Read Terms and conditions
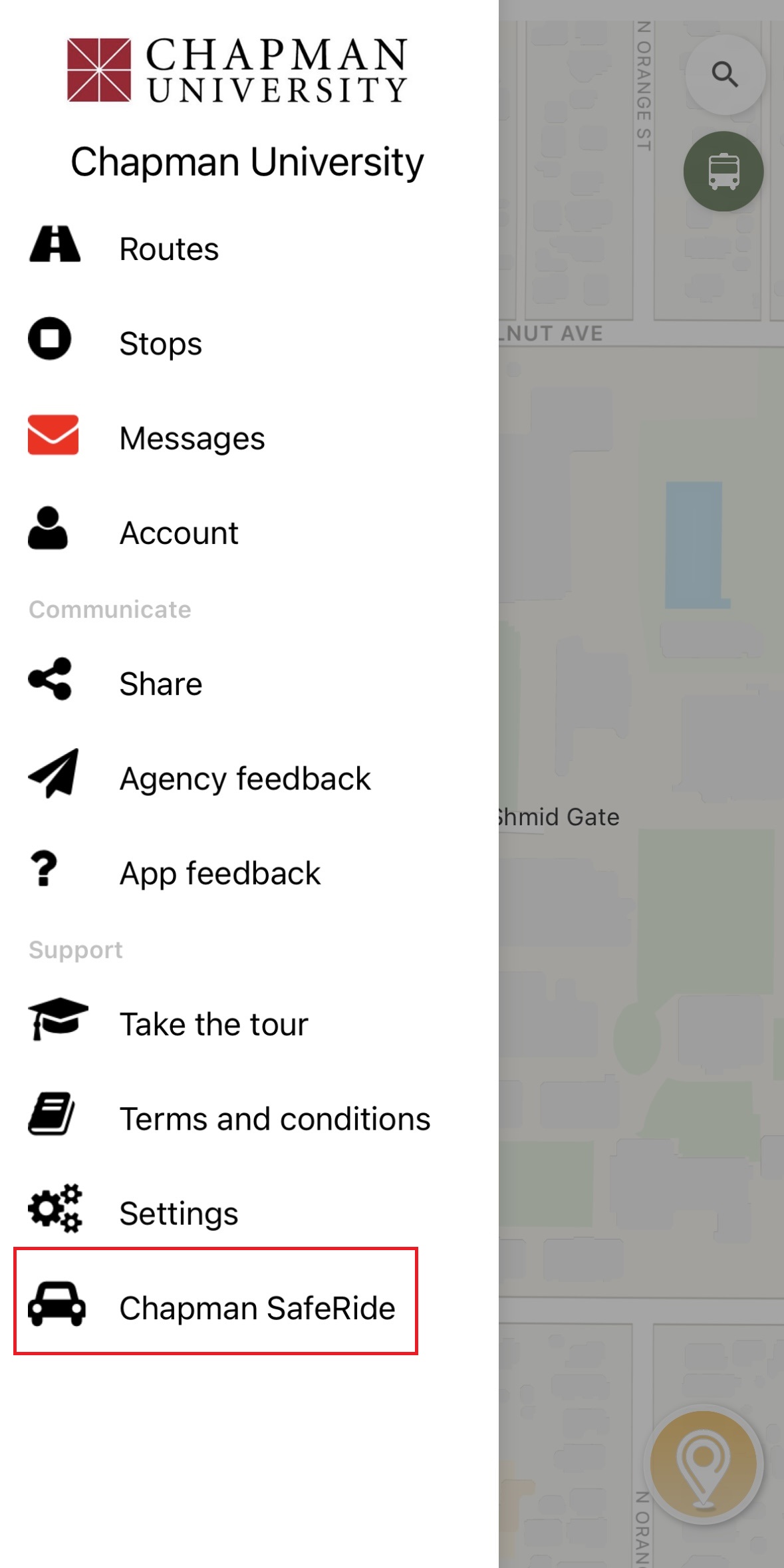This screenshot has width=784, height=1568. [275, 1118]
